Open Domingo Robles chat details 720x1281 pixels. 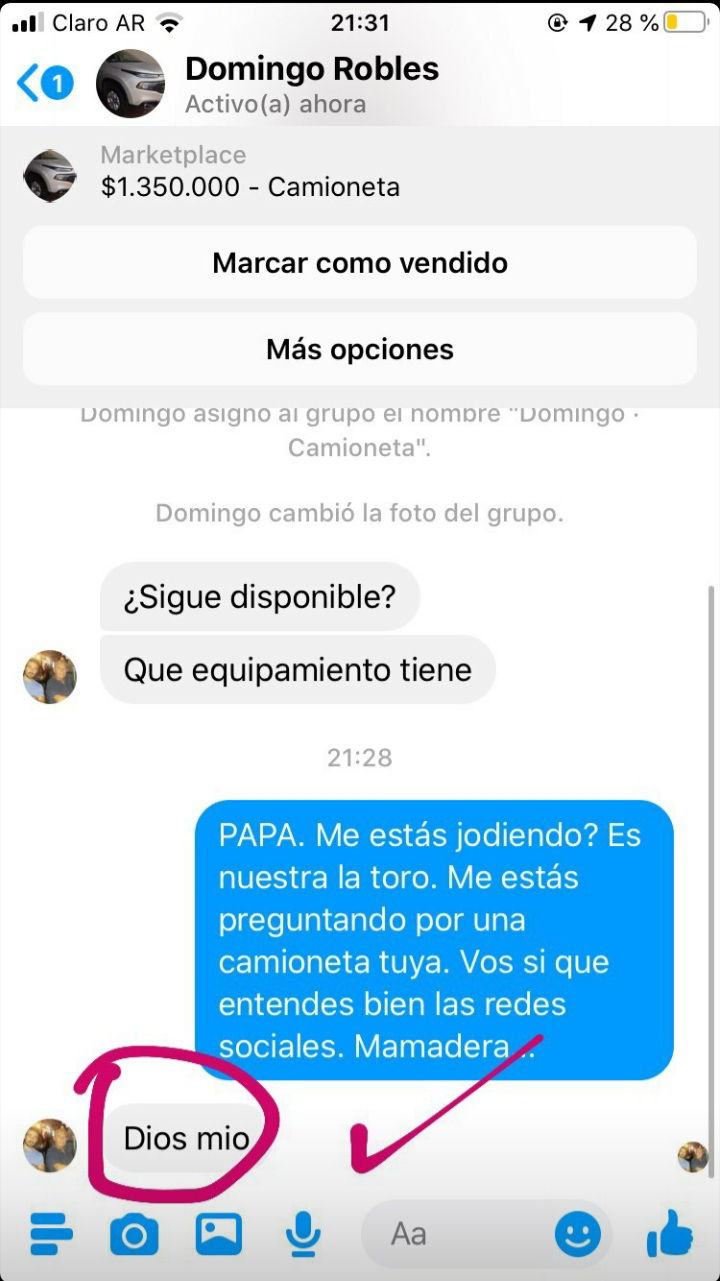(x=312, y=84)
